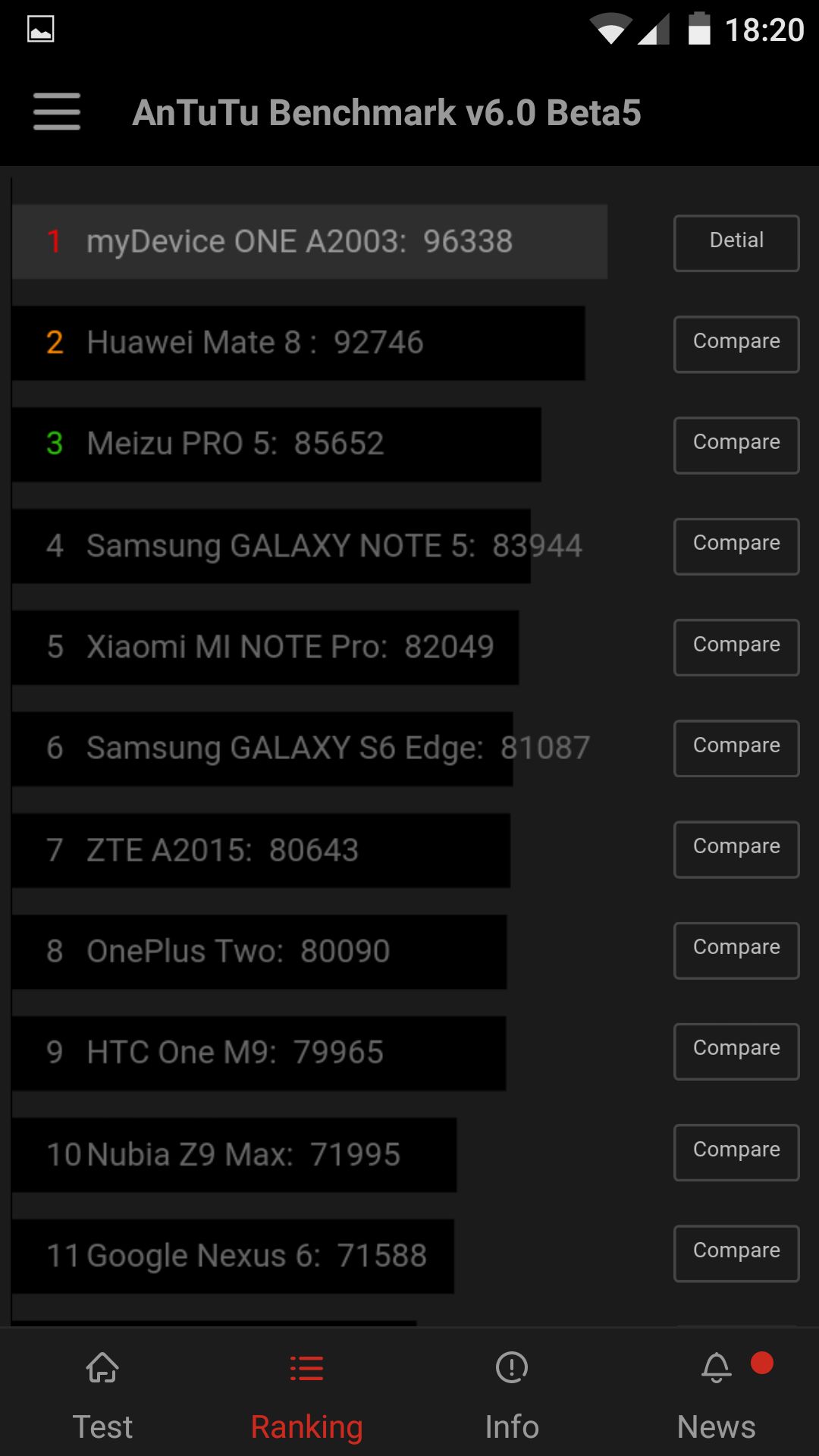Compare with Samsung GALAXY S6 Edge
Screen dimensions: 819x1456
point(736,748)
